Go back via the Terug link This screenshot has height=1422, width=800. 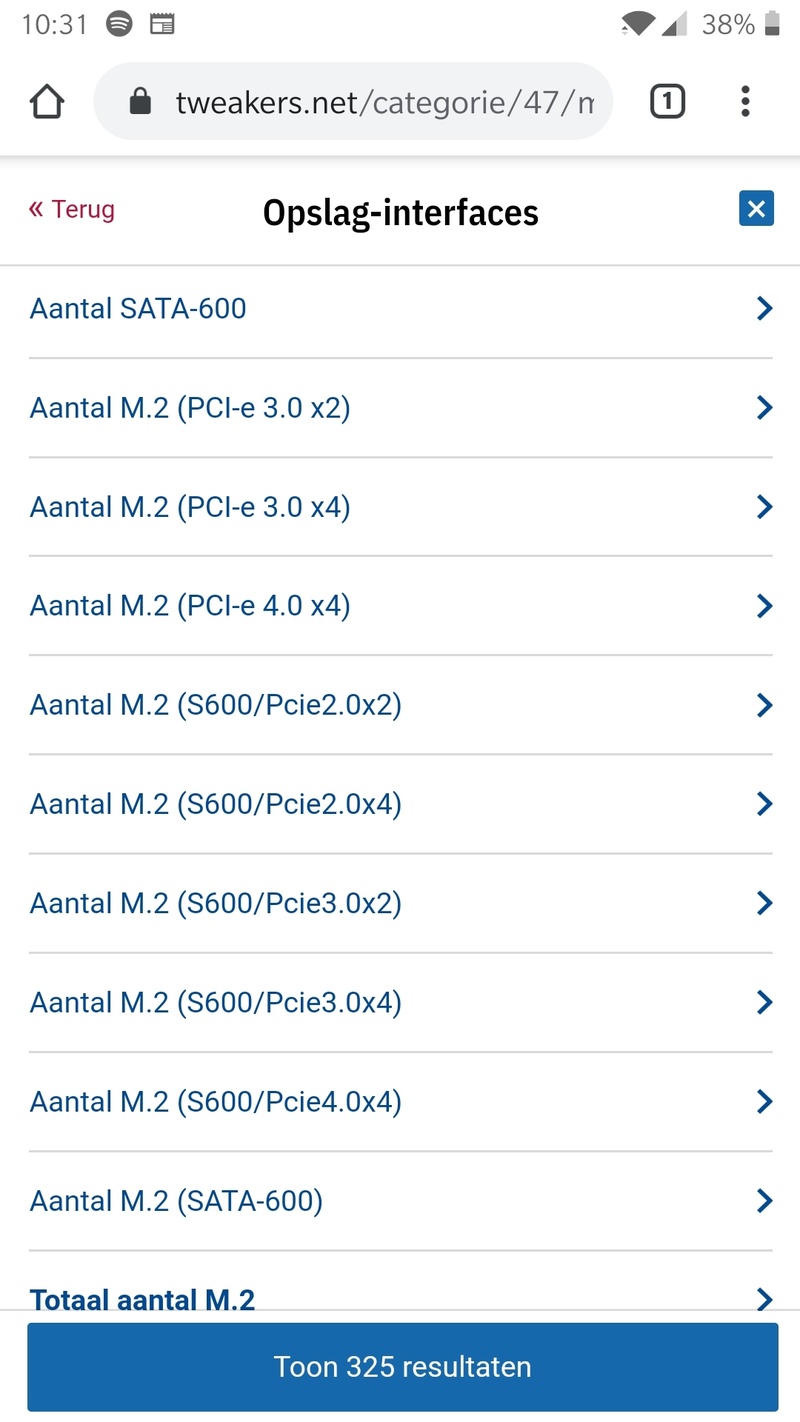tap(72, 210)
